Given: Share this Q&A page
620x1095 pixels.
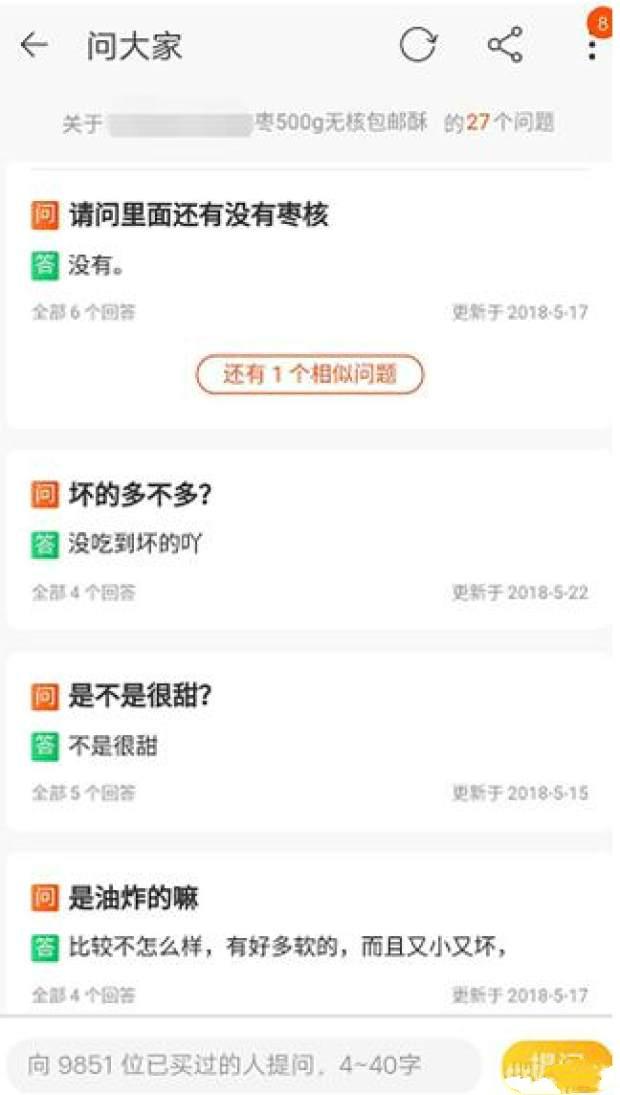Looking at the screenshot, I should (x=505, y=45).
